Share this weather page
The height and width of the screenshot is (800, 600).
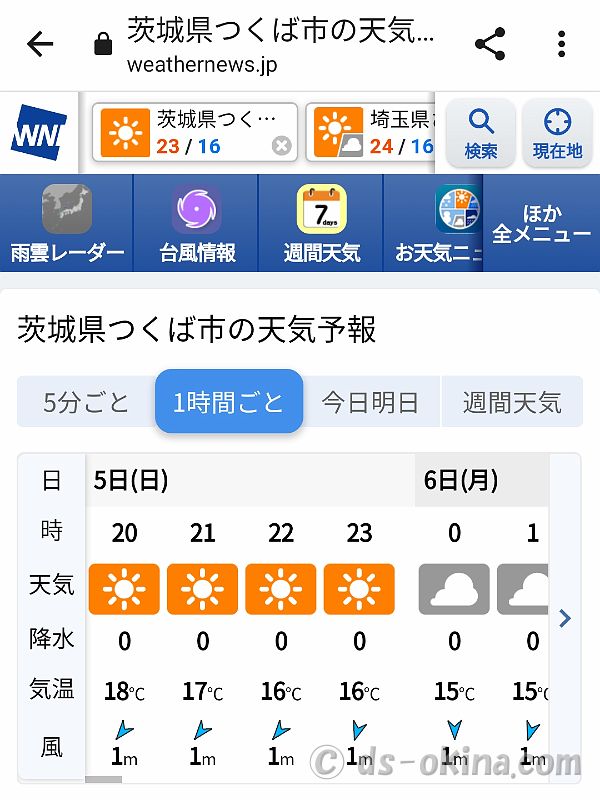pos(490,44)
